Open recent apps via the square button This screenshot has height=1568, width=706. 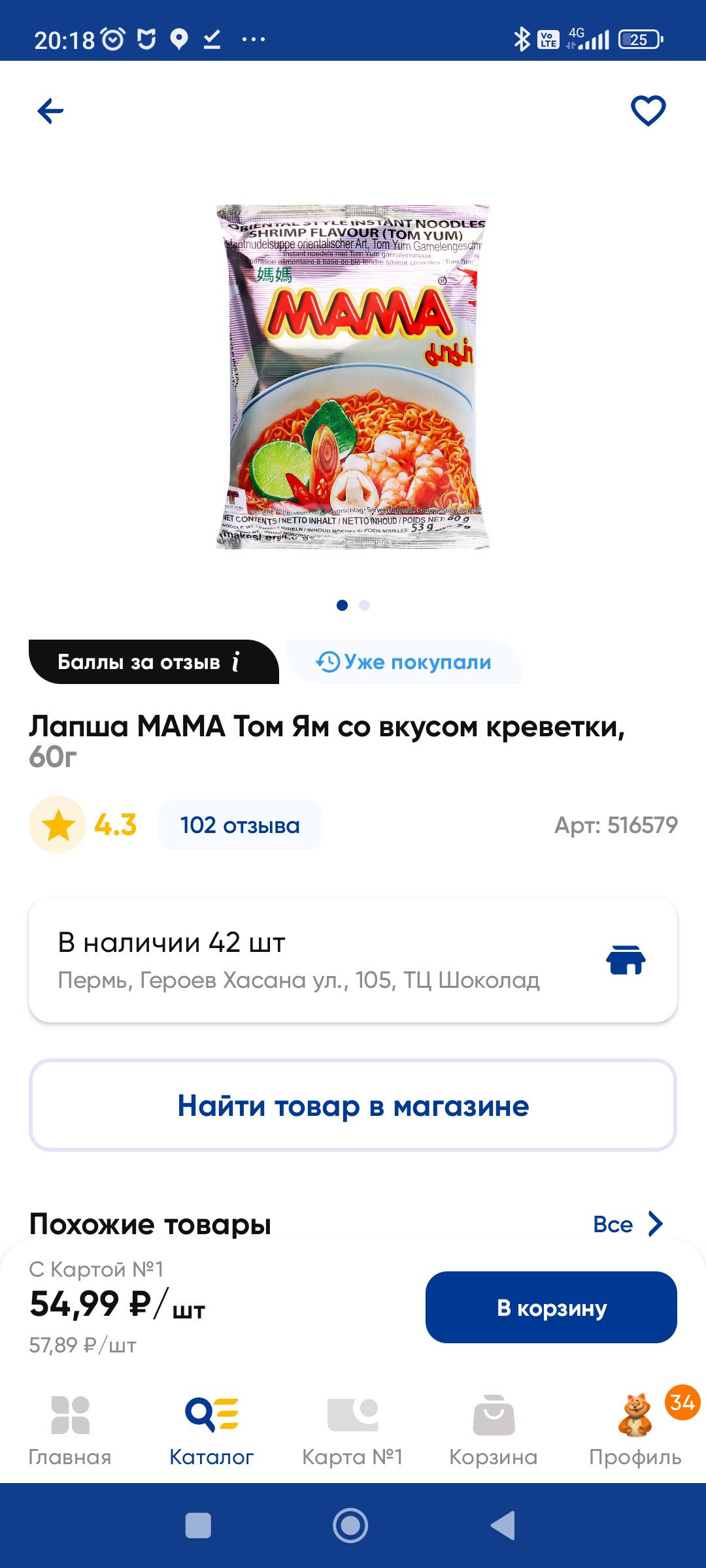(x=198, y=1526)
